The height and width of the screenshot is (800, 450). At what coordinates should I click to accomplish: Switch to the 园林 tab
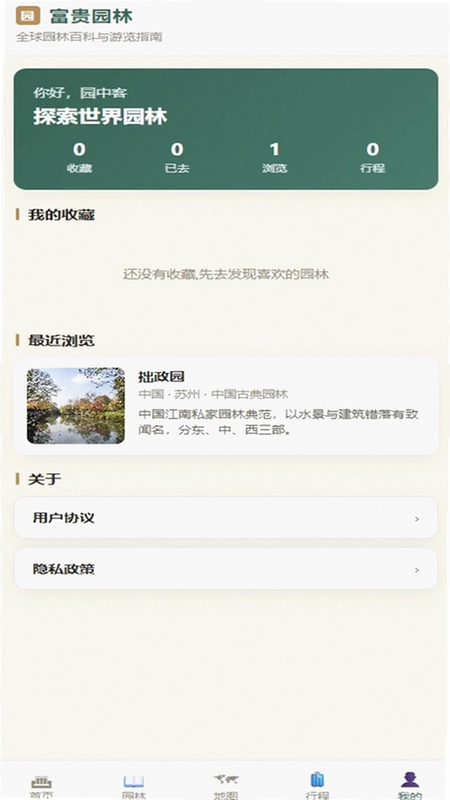pos(134,786)
